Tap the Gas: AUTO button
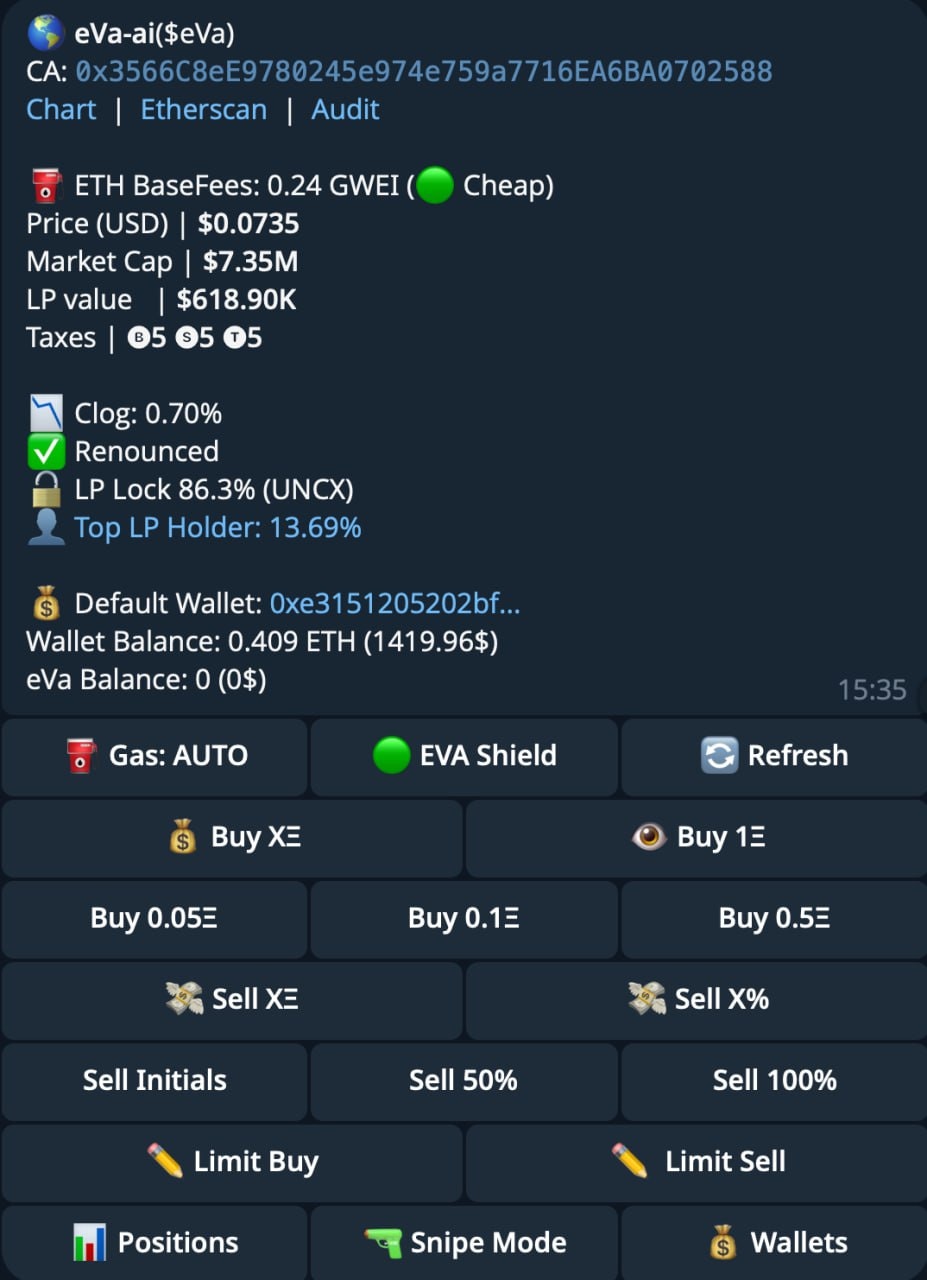The width and height of the screenshot is (927, 1280). [x=155, y=756]
